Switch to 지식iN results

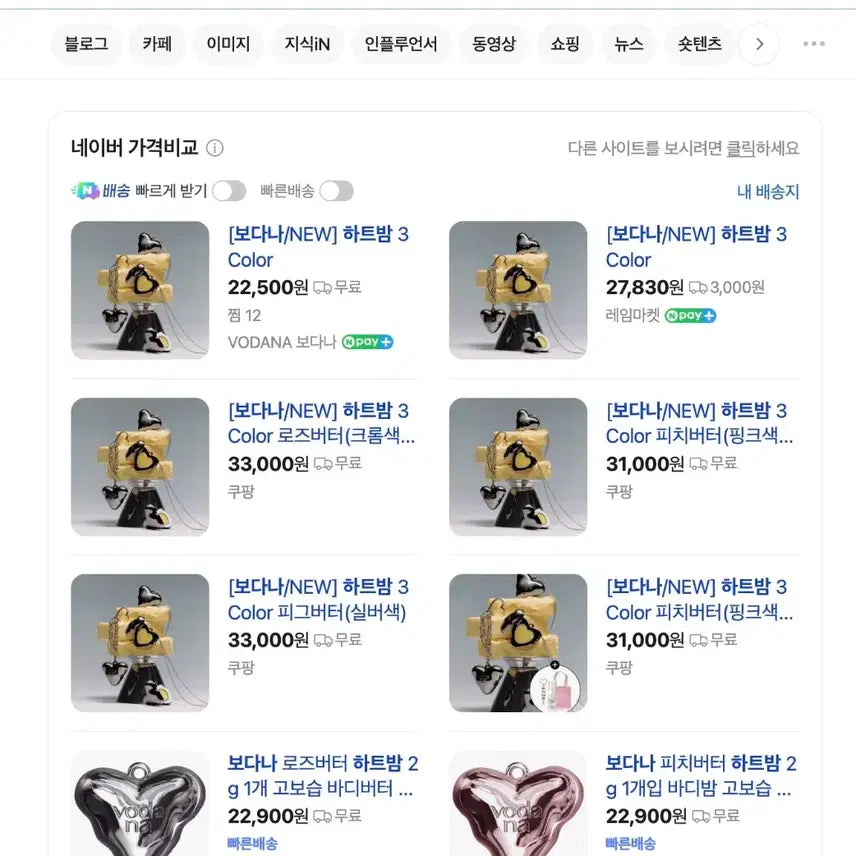tap(307, 44)
